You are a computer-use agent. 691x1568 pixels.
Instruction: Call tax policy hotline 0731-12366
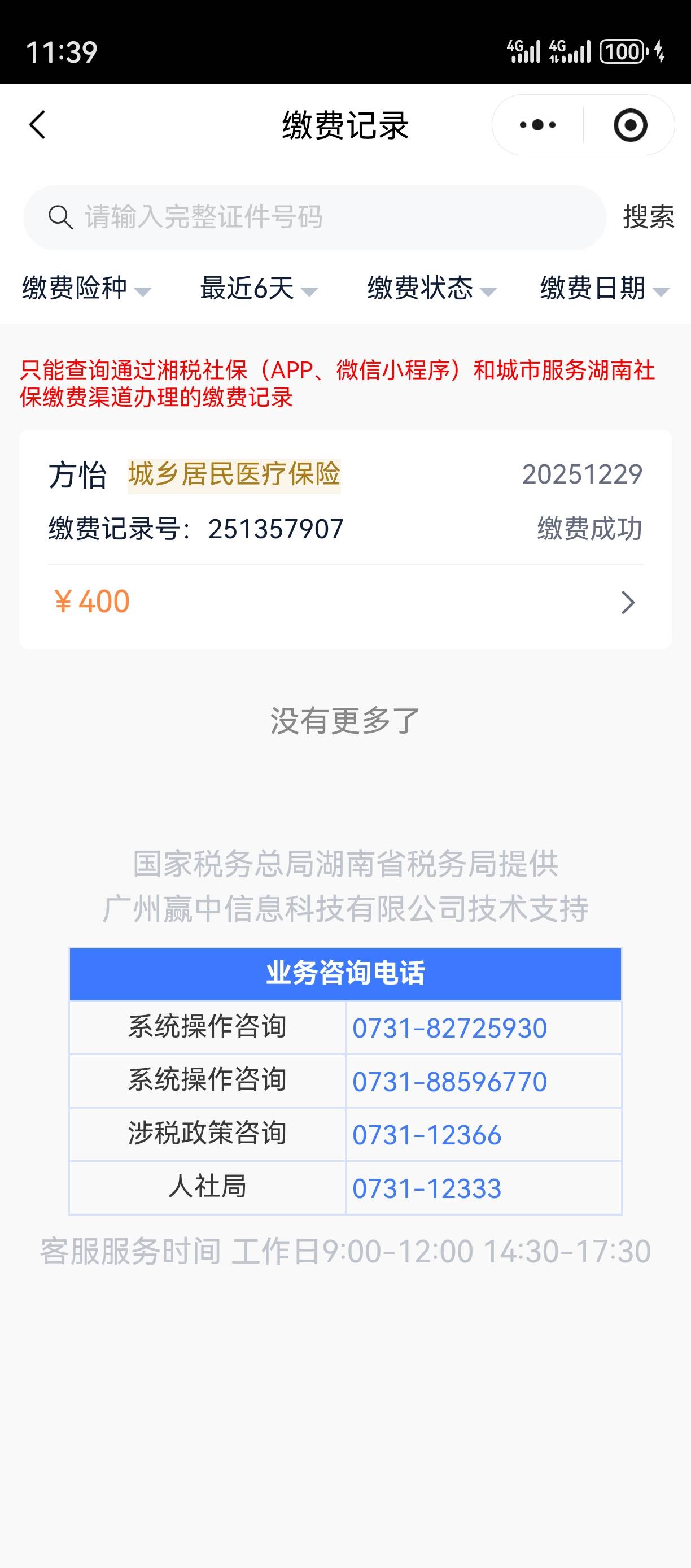pos(427,1135)
